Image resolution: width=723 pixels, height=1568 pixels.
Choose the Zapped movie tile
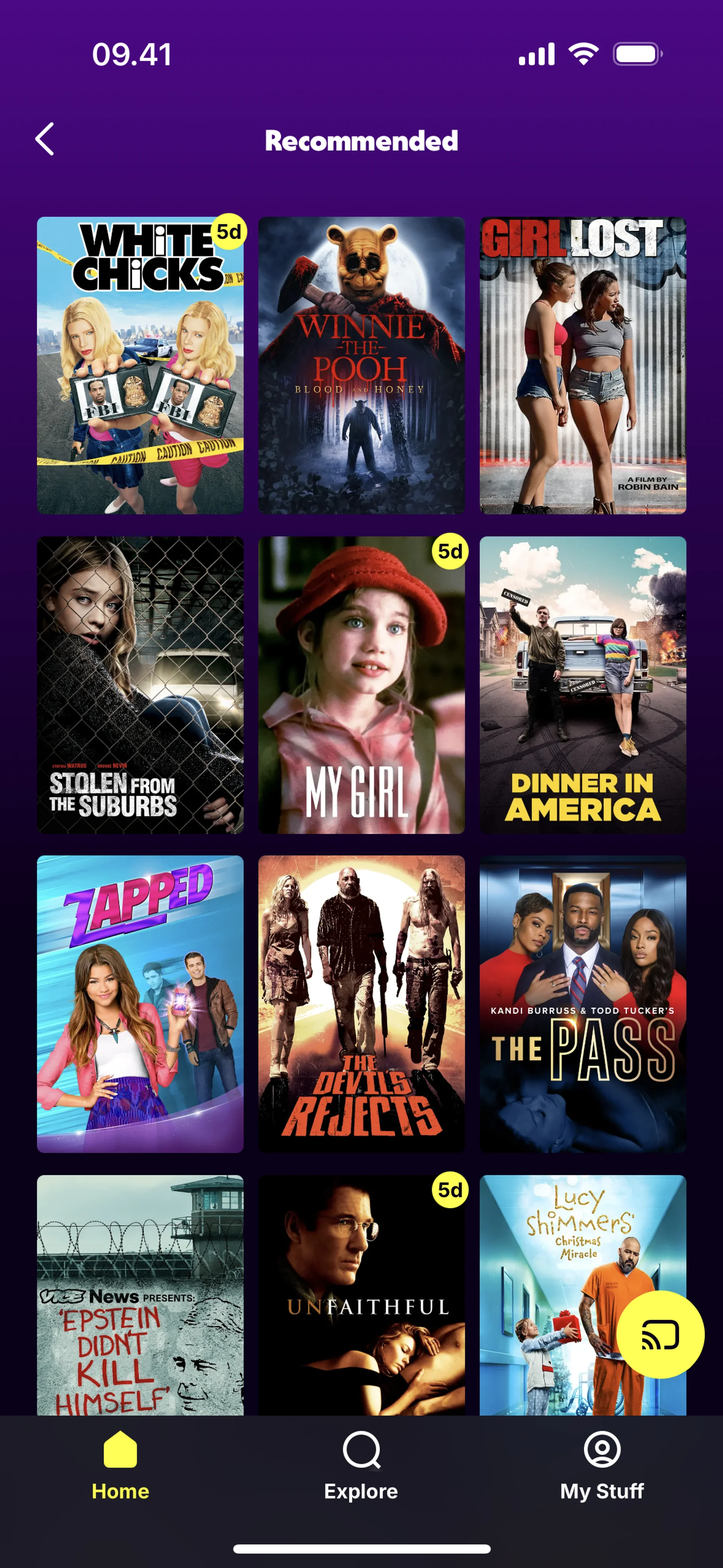[140, 1004]
